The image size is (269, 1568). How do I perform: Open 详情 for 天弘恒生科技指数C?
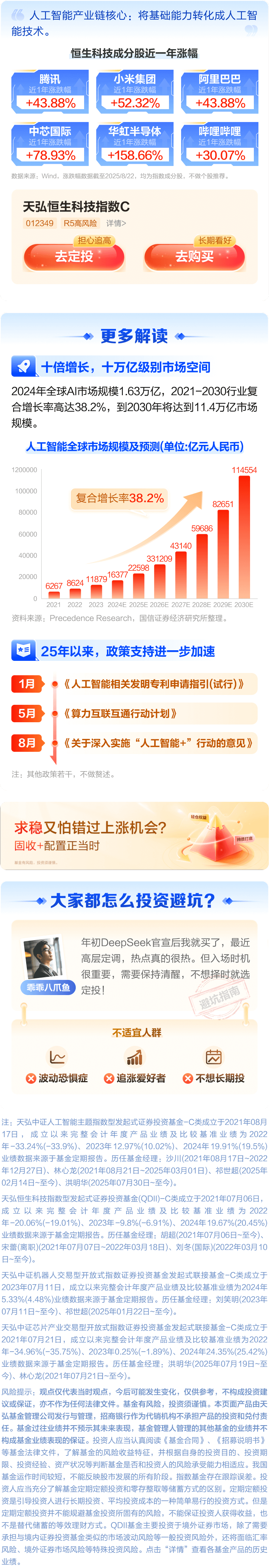tap(116, 224)
